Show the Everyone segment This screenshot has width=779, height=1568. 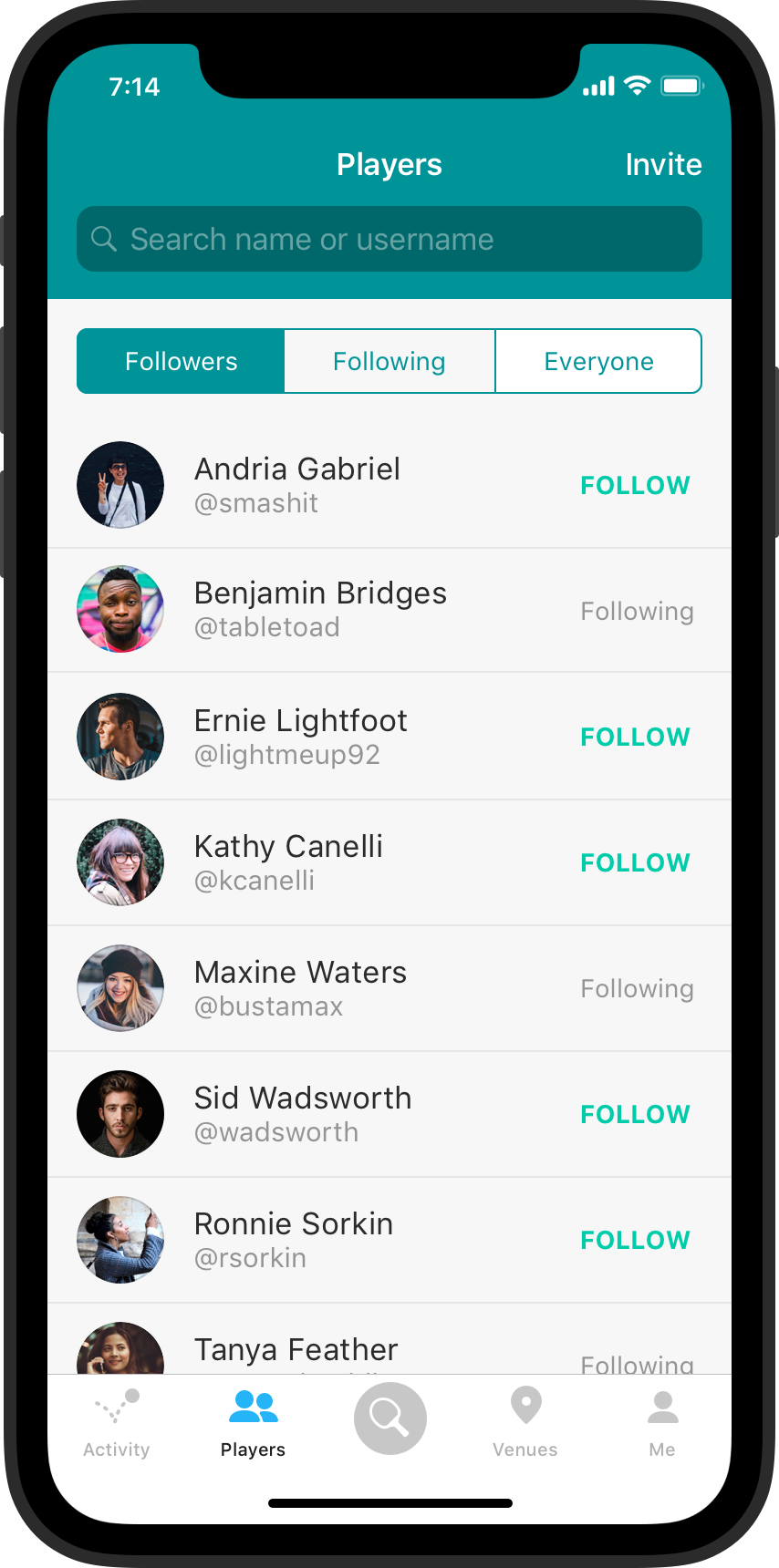coord(598,362)
